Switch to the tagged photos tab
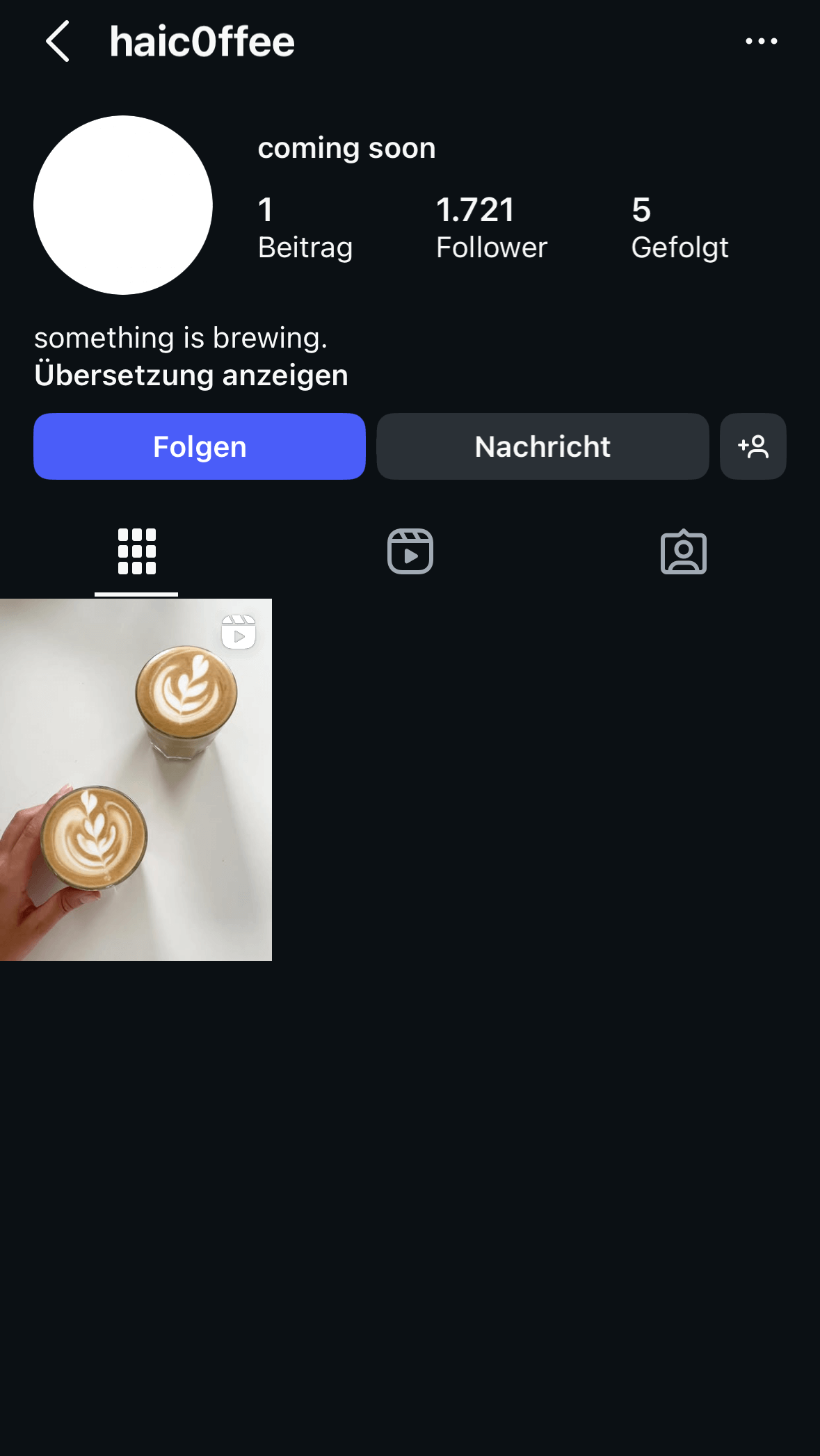 pos(683,552)
